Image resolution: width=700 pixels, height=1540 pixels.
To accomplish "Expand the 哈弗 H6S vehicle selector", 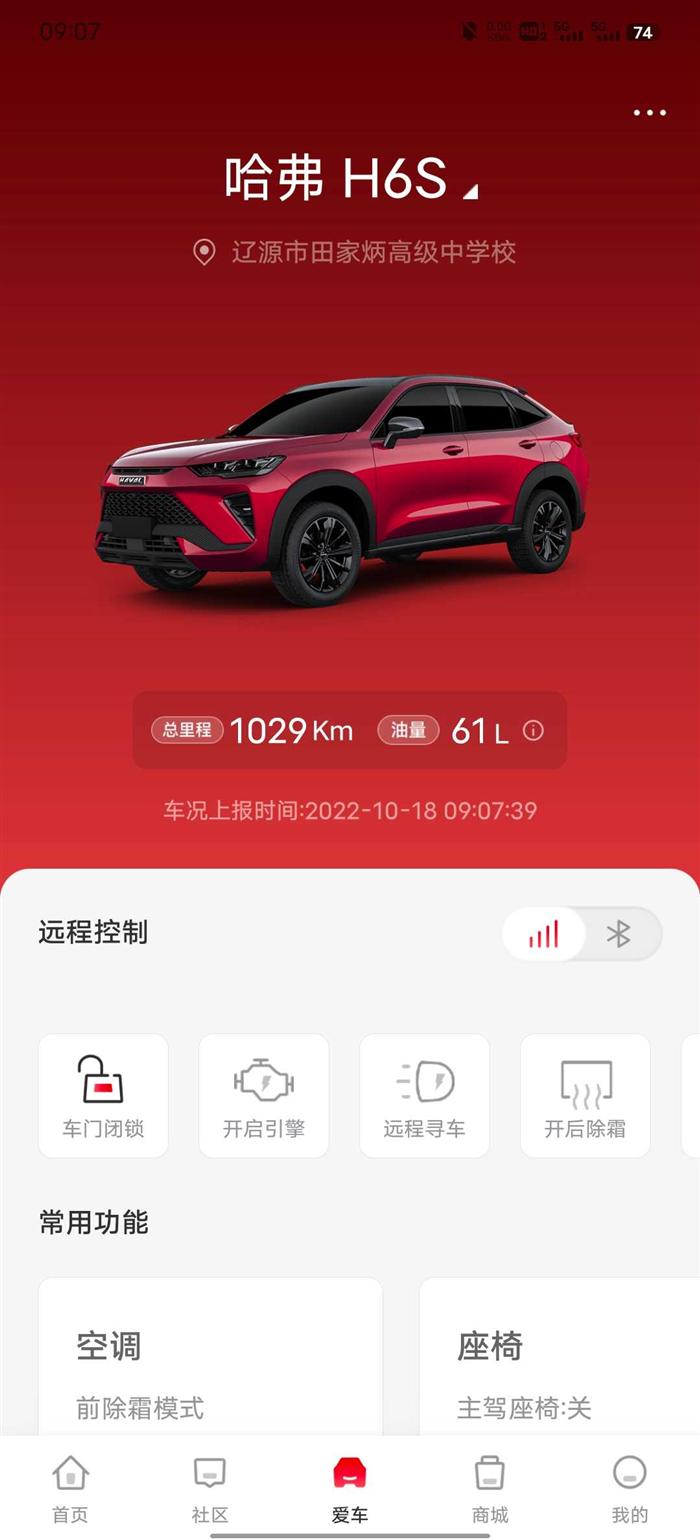I will [x=350, y=180].
